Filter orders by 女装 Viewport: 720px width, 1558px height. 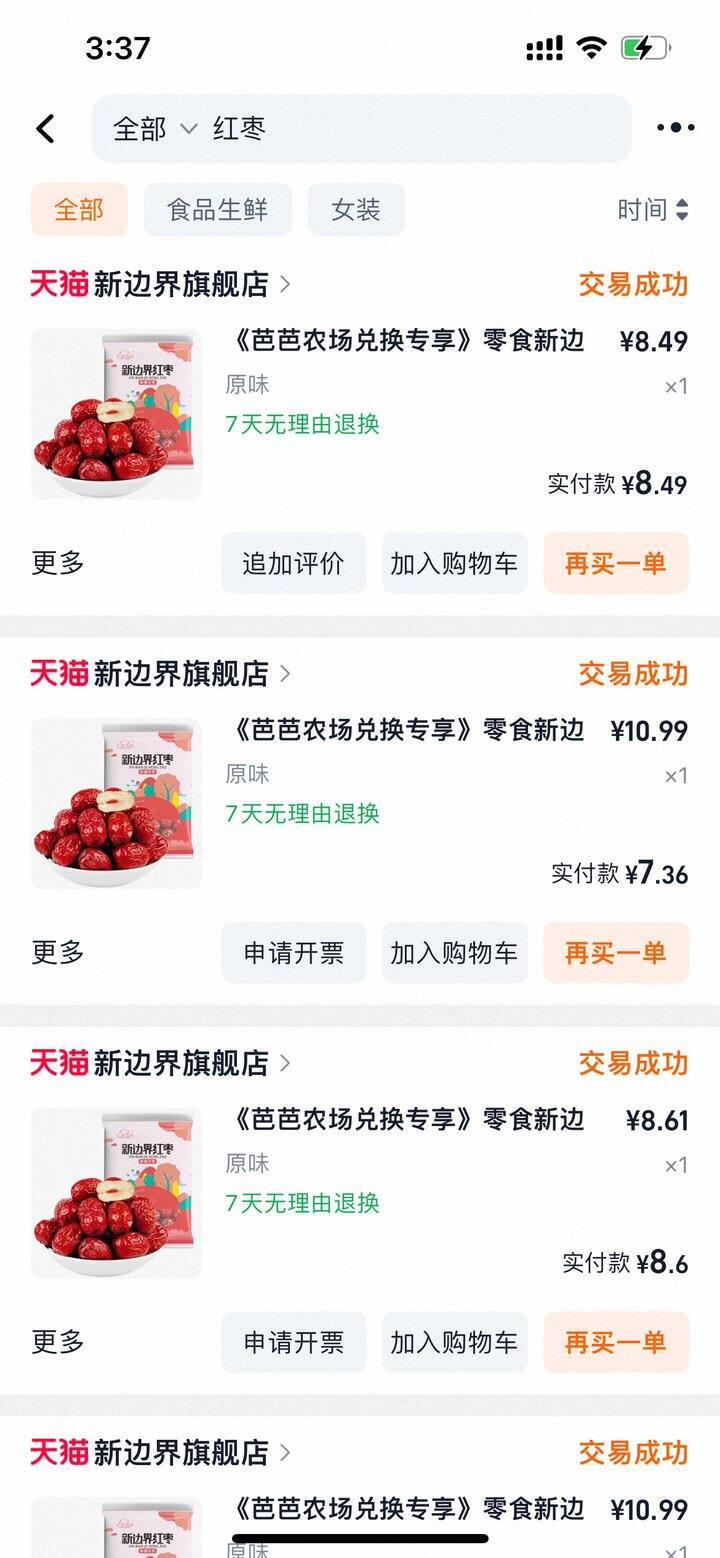point(356,210)
